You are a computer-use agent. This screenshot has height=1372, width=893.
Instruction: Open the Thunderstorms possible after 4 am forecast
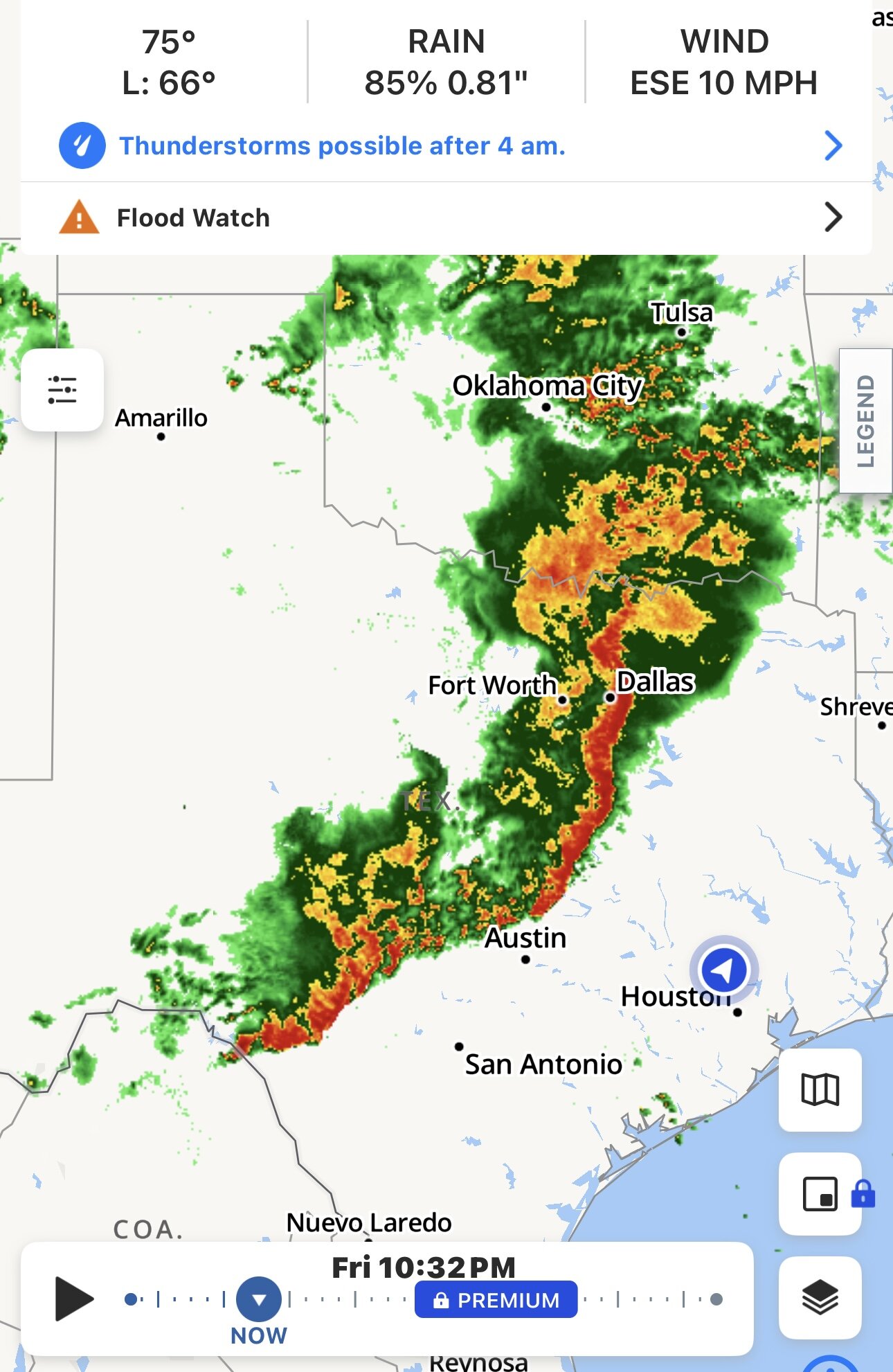446,146
